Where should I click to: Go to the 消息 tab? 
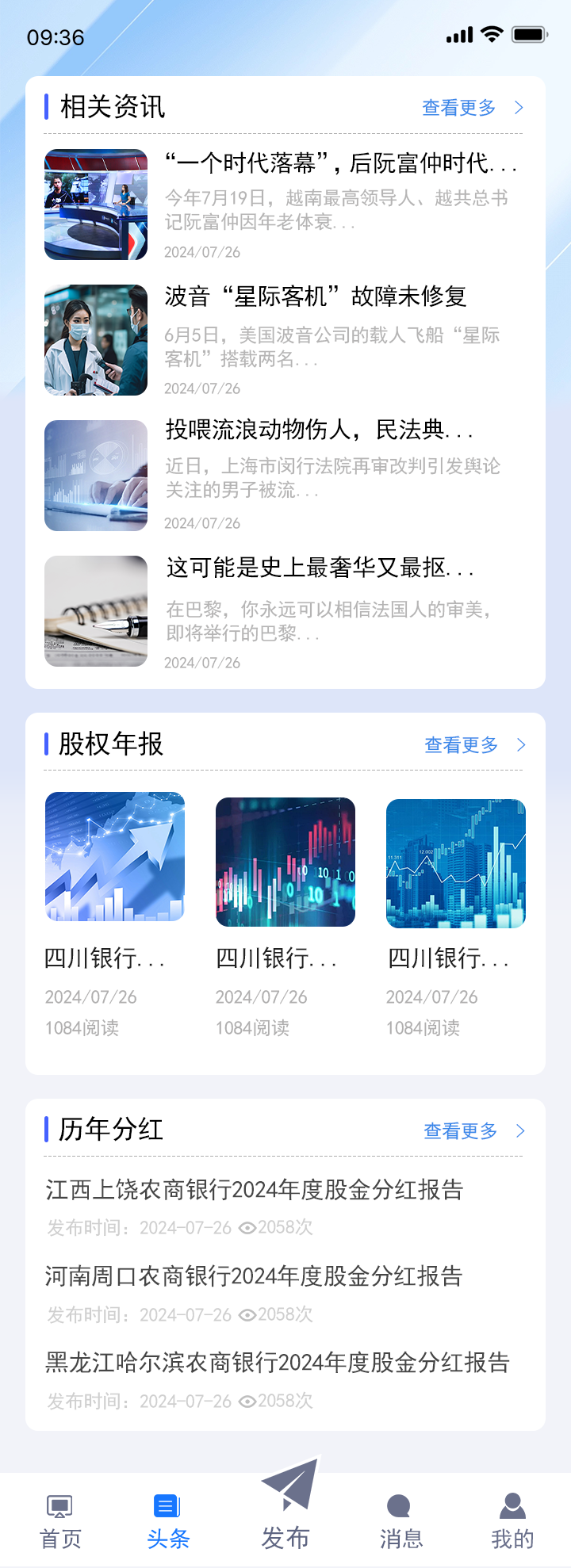[x=400, y=1521]
